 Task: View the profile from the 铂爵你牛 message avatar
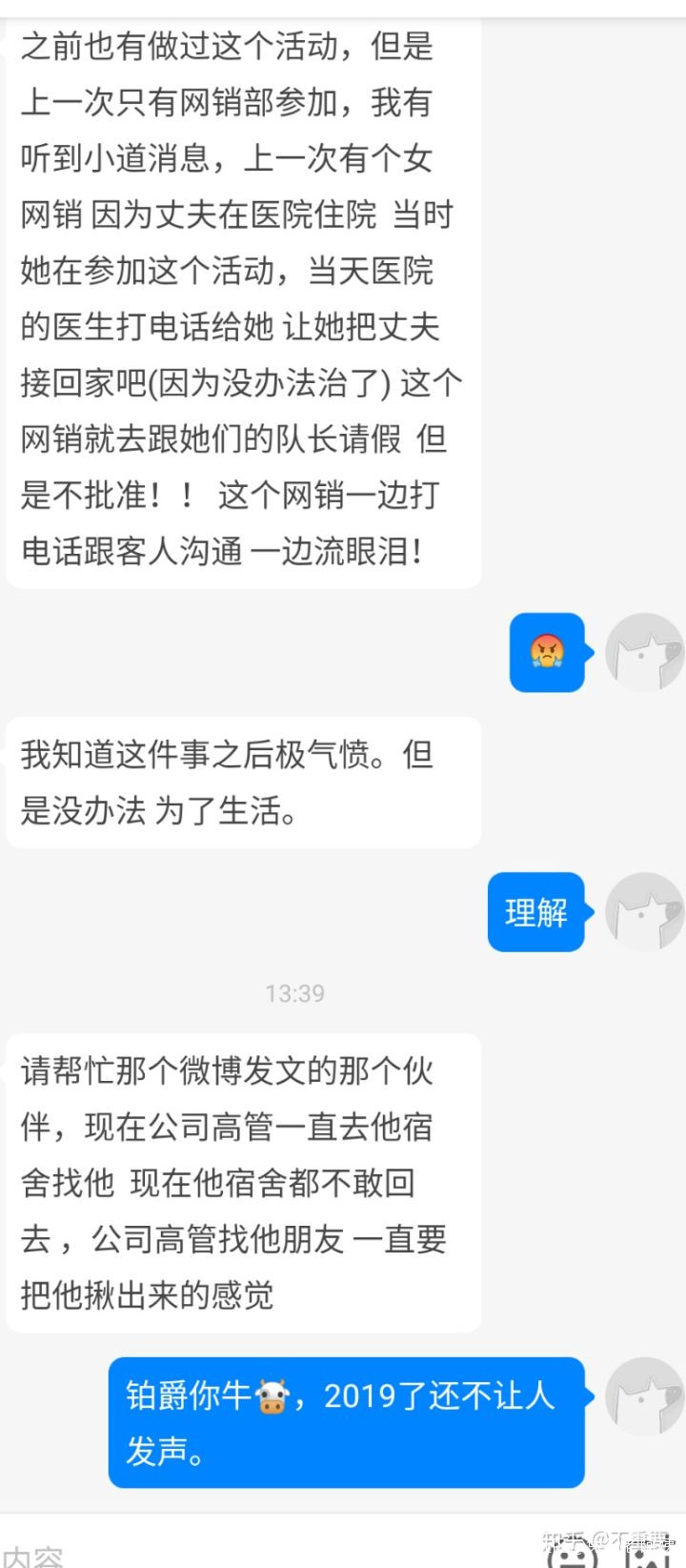point(644,1396)
